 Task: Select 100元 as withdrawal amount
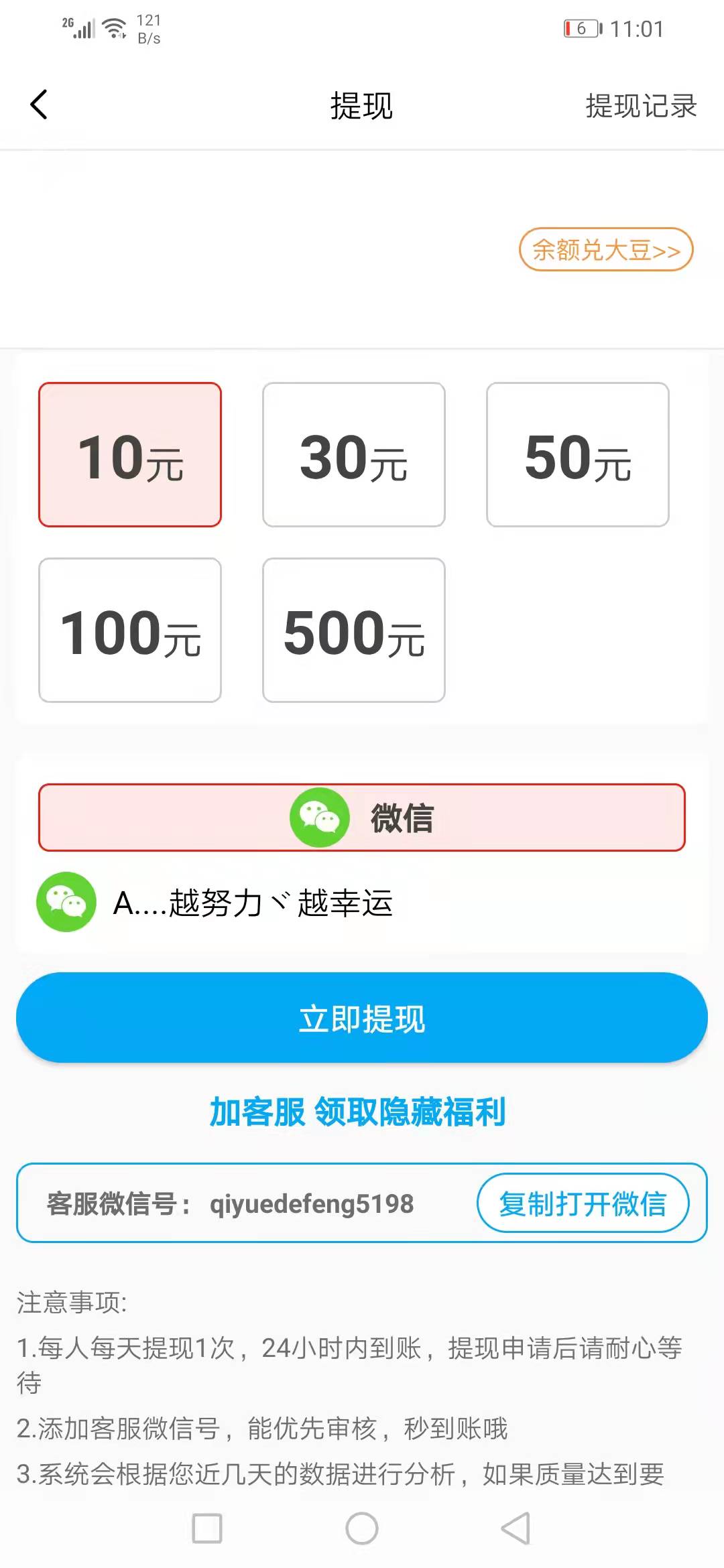point(130,631)
